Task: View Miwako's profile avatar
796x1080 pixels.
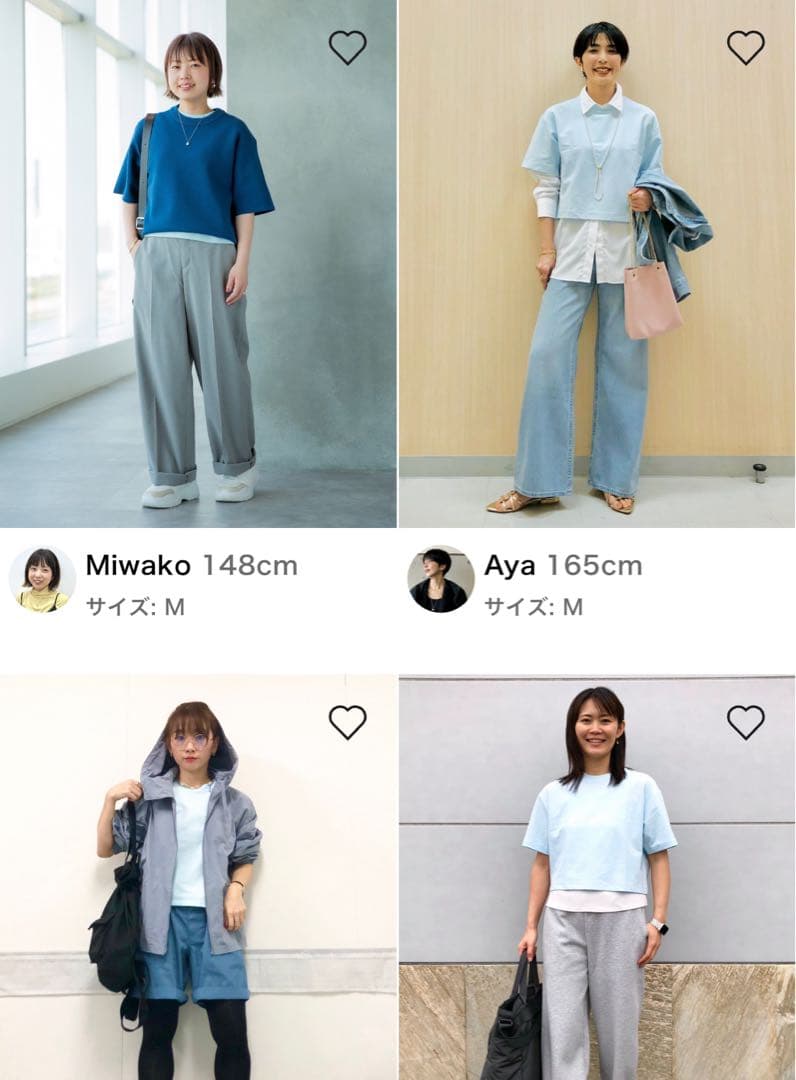Action: click(42, 580)
